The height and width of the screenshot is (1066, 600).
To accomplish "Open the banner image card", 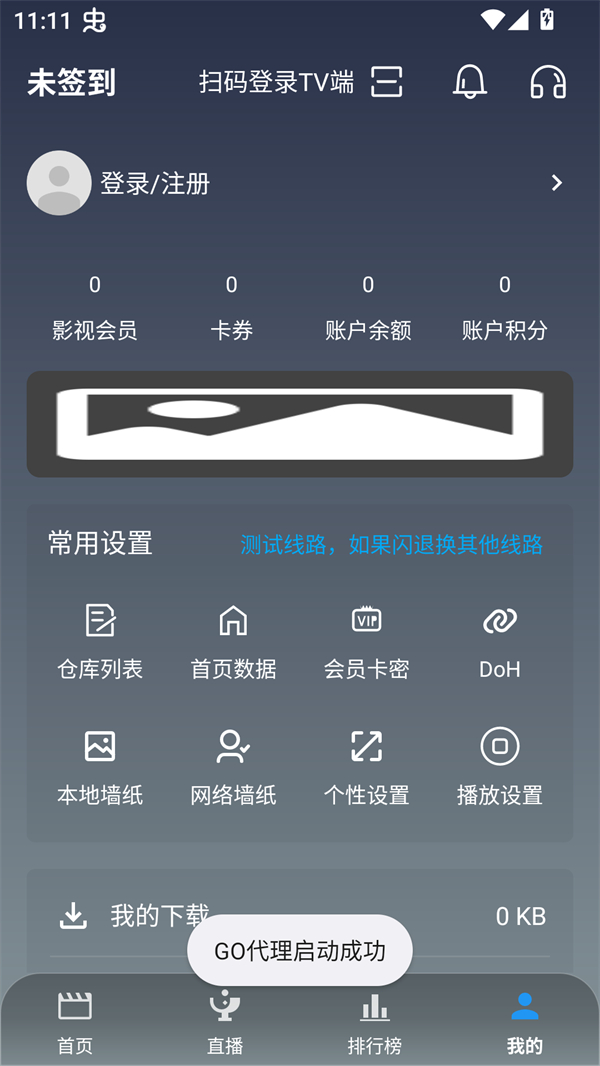I will 300,424.
